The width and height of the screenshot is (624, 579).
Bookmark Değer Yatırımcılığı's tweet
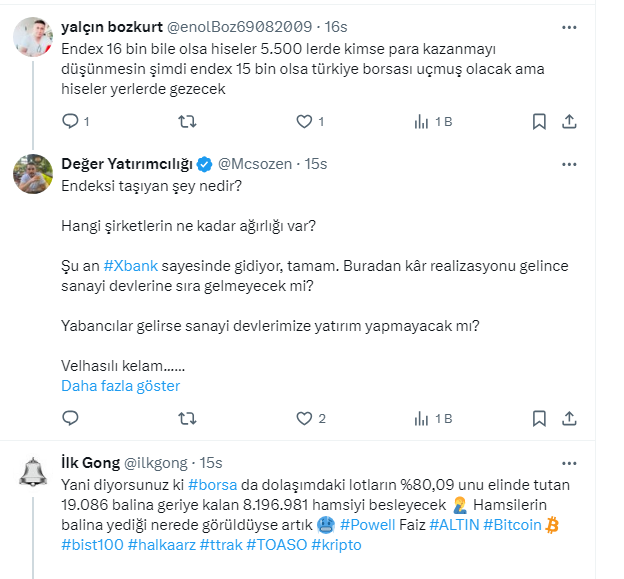tap(539, 418)
